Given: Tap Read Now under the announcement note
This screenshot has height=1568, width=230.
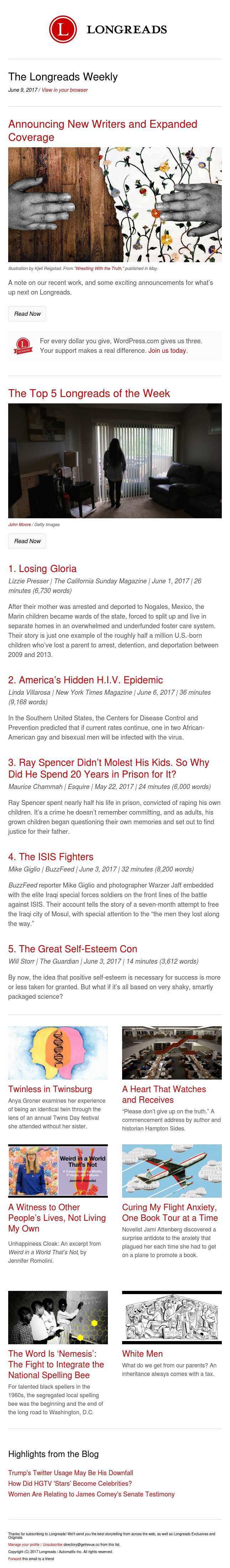Looking at the screenshot, I should tap(27, 313).
